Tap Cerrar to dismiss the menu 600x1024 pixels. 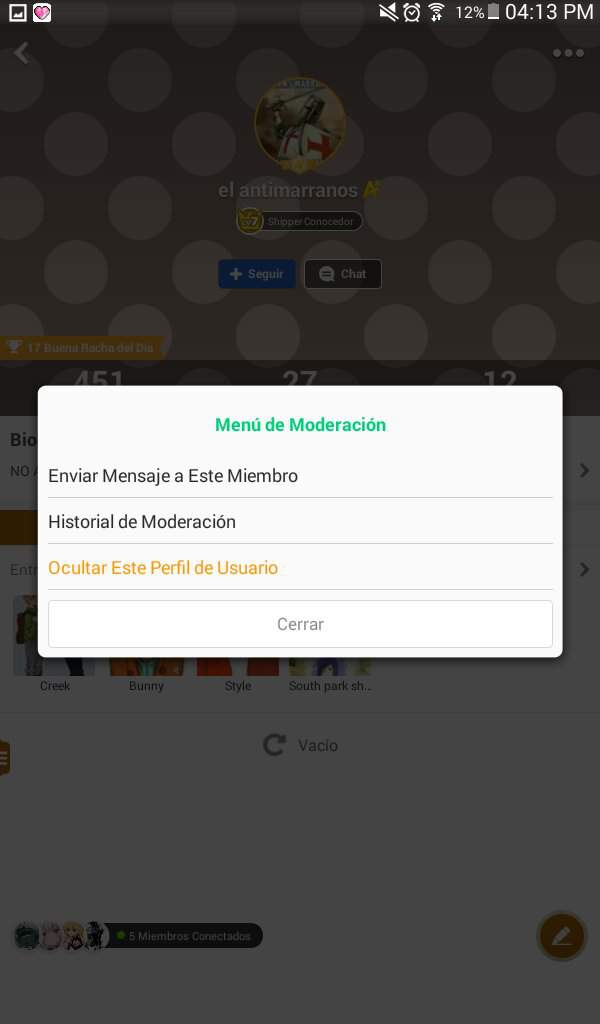pos(300,624)
